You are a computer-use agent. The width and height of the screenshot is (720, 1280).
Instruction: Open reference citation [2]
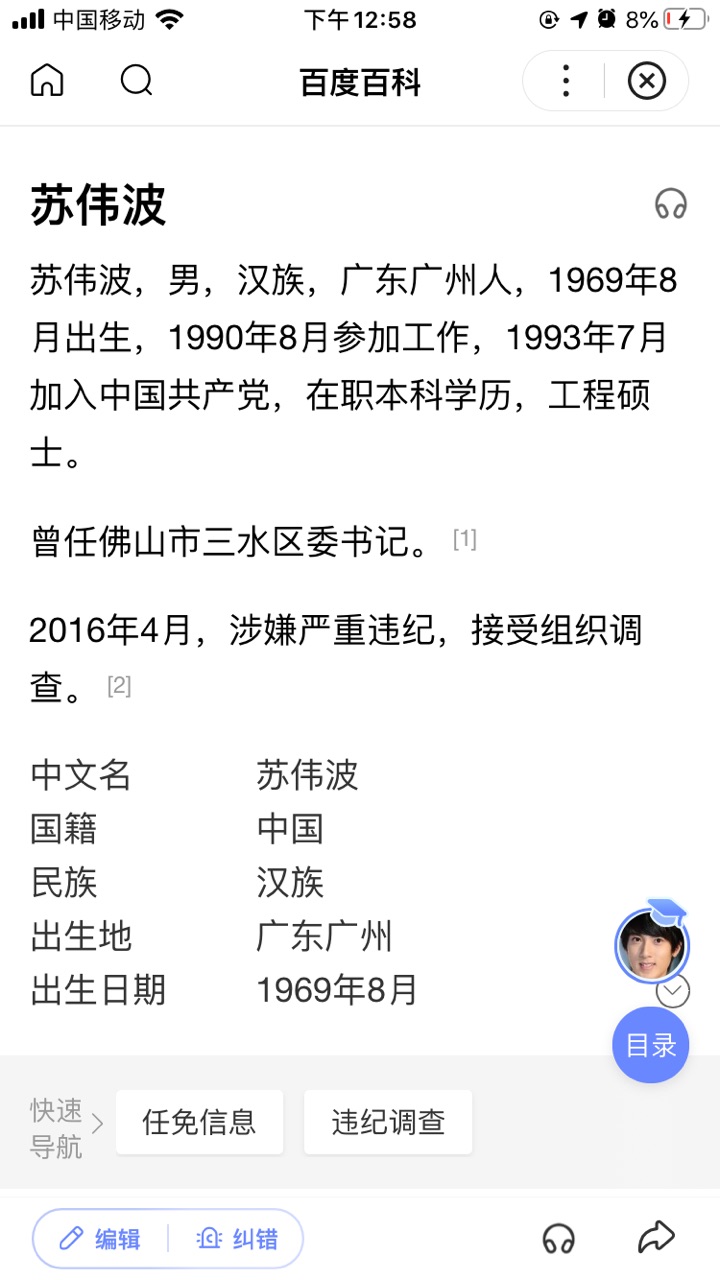tap(119, 686)
